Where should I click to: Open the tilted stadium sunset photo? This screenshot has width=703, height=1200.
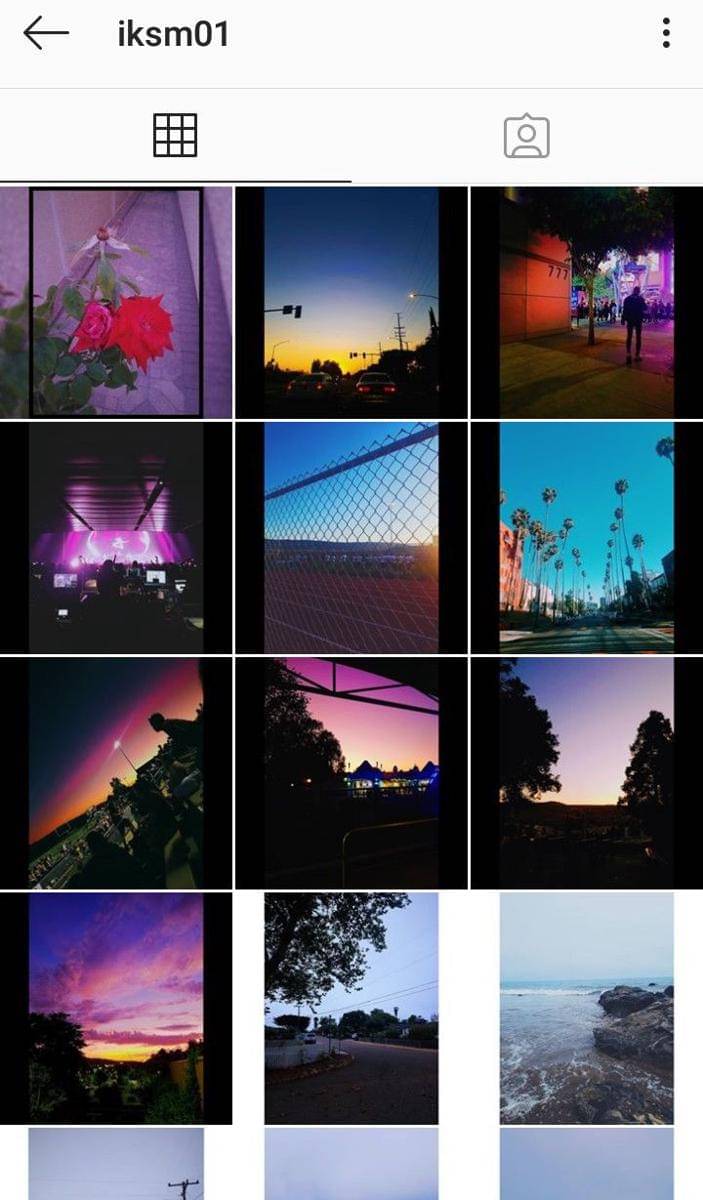click(x=116, y=773)
